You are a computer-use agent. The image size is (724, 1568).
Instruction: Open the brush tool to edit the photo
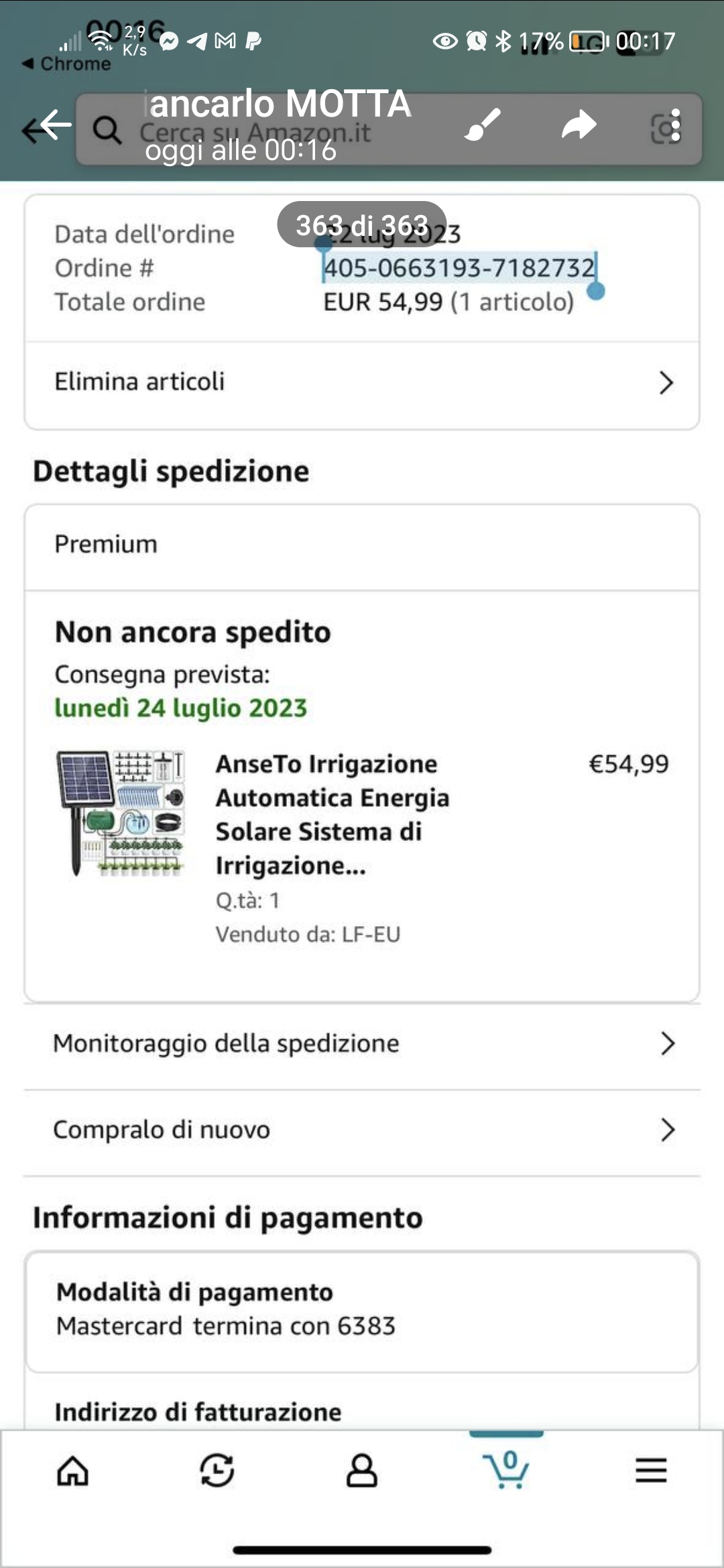(x=482, y=125)
